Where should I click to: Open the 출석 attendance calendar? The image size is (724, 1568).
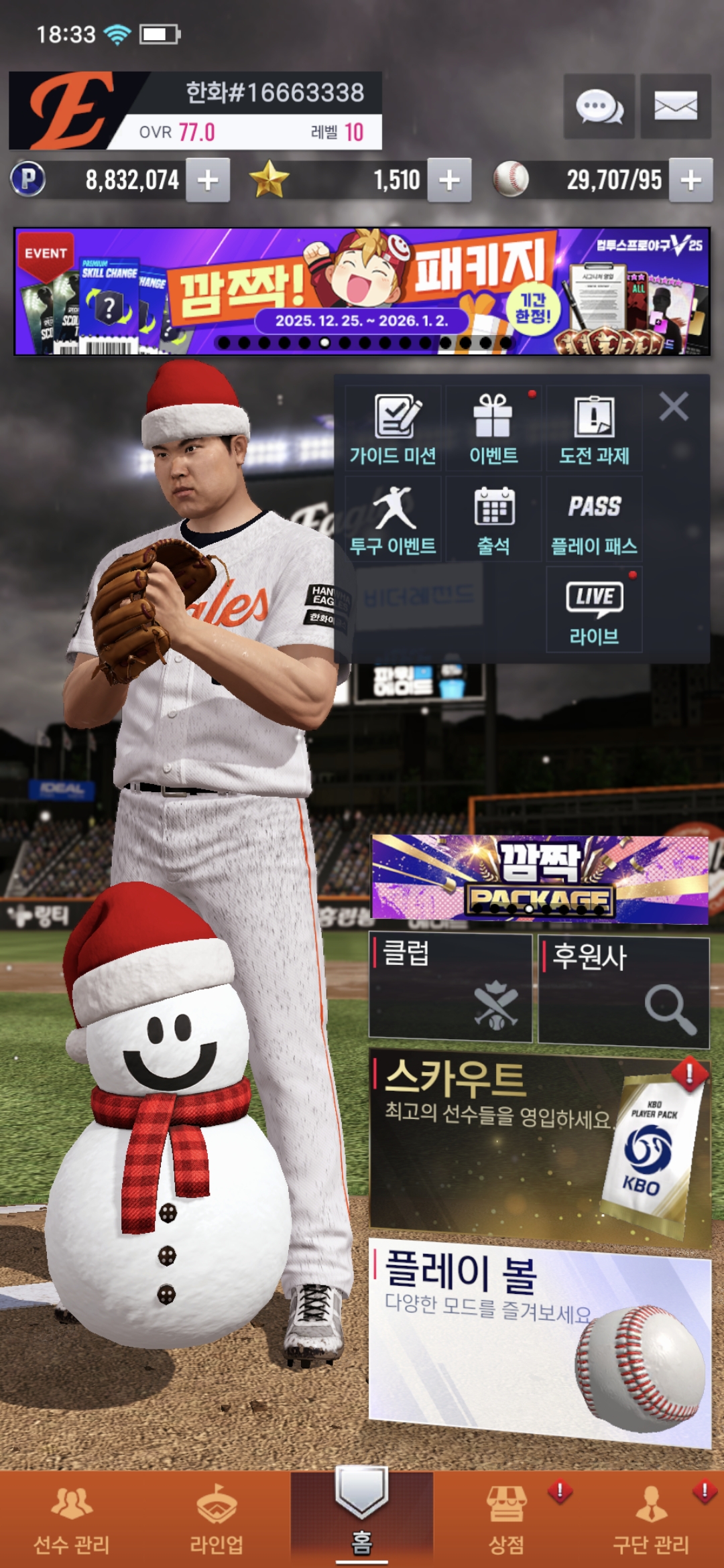(493, 519)
